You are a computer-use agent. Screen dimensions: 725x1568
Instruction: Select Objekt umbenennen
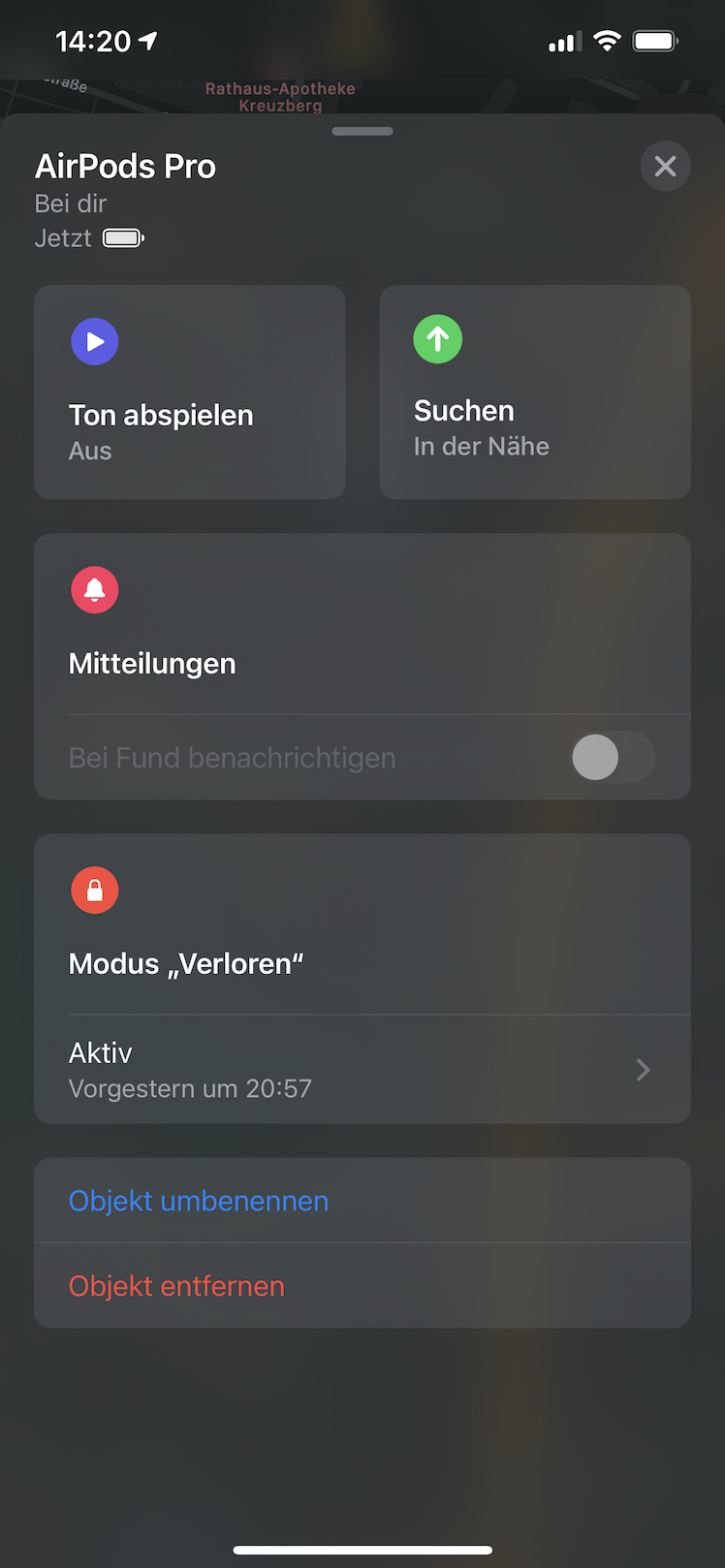(199, 1201)
